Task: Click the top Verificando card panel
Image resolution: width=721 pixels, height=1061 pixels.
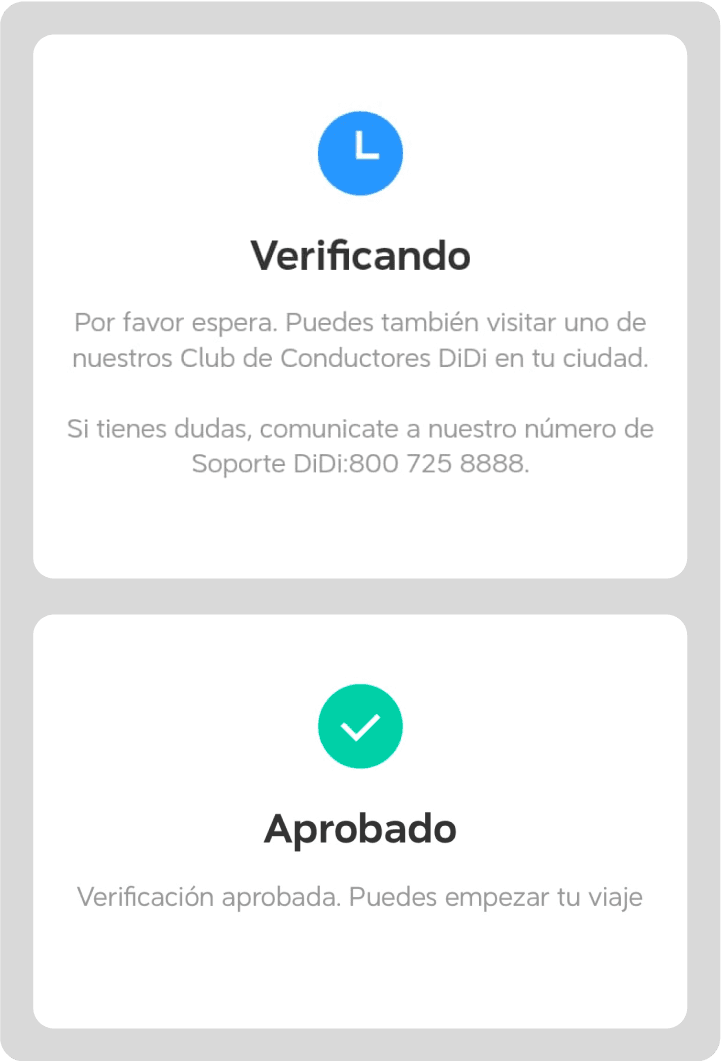Action: [360, 305]
